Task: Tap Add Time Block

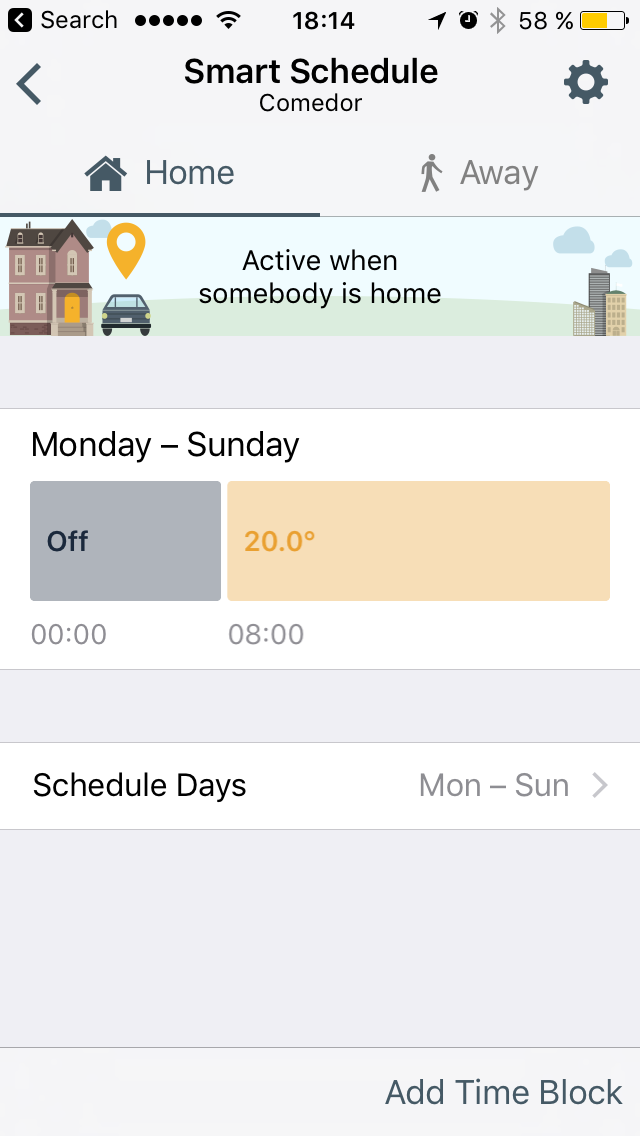Action: pyautogui.click(x=503, y=1093)
